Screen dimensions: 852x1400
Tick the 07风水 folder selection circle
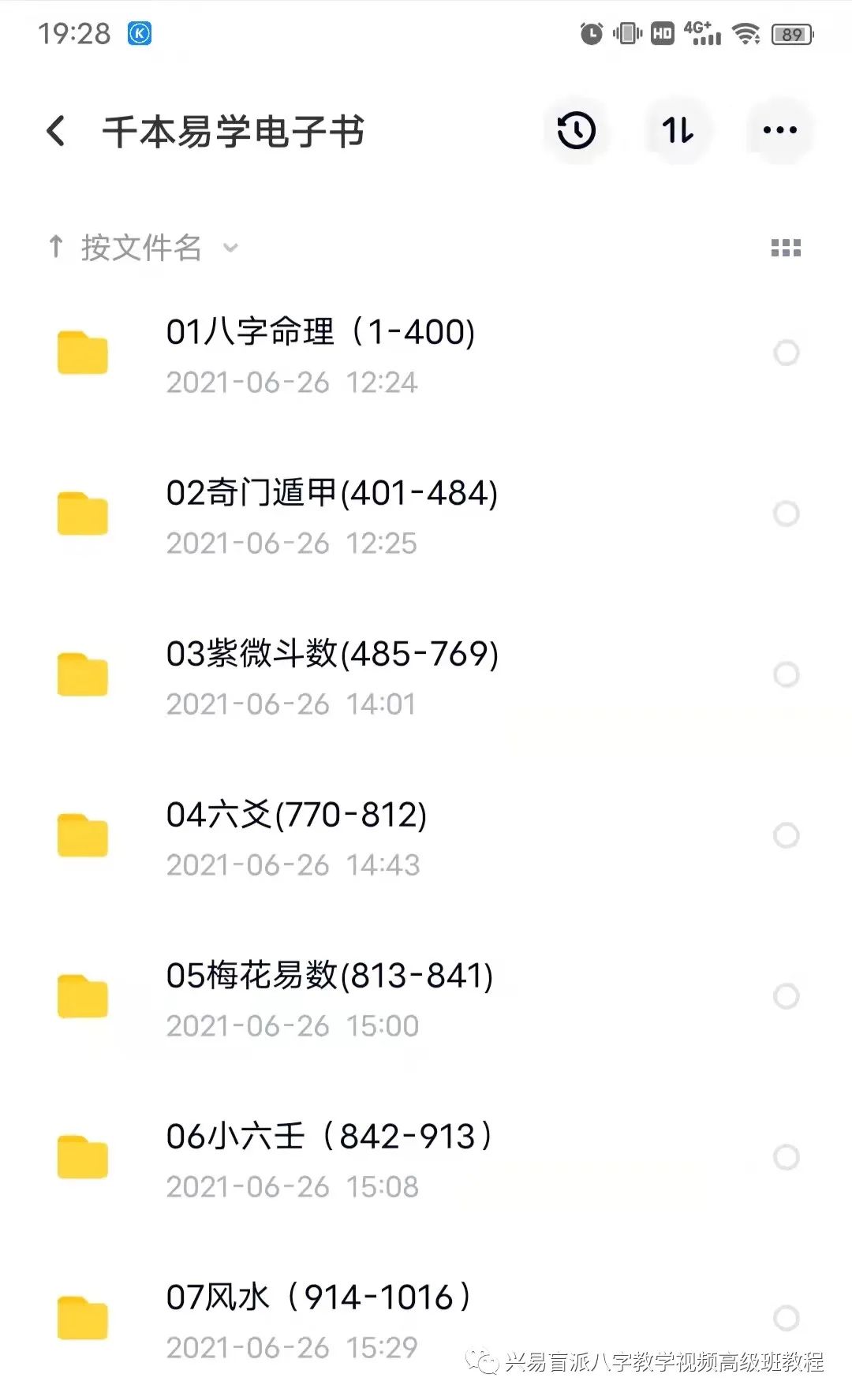[786, 1317]
